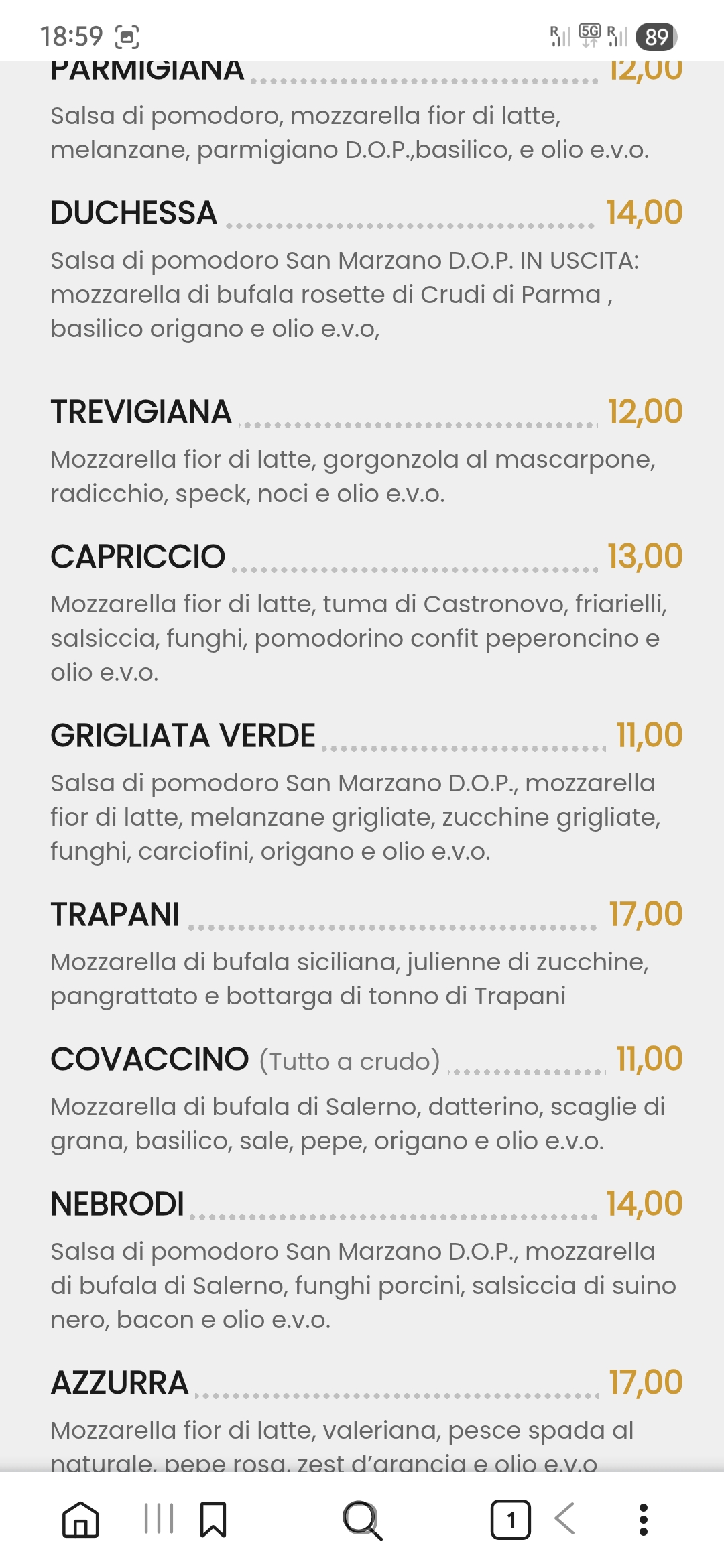Go back using the toolbar arrow
Viewport: 724px width, 1568px height.
coord(565,1518)
